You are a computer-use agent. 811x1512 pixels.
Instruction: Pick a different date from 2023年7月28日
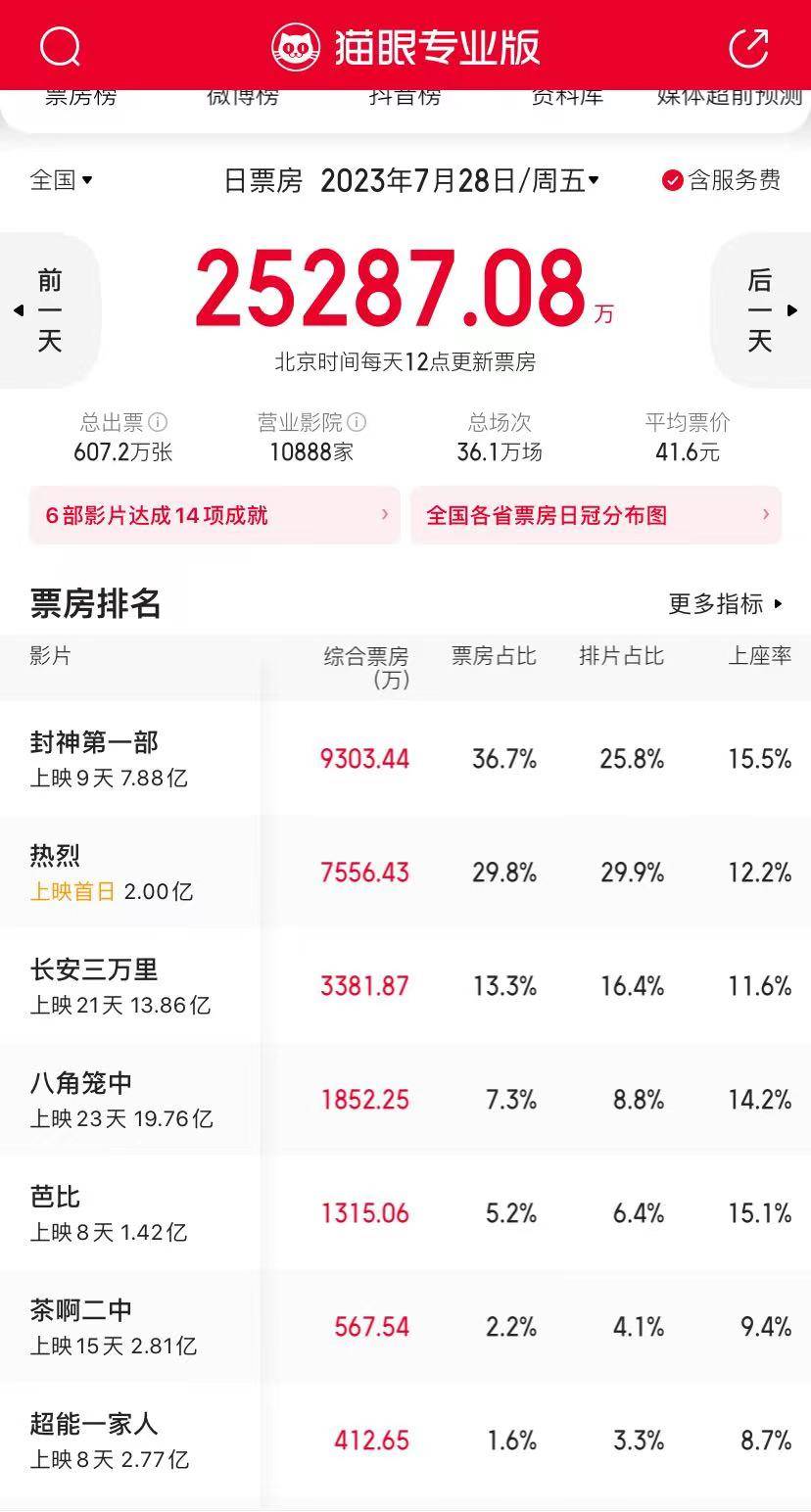coord(459,181)
